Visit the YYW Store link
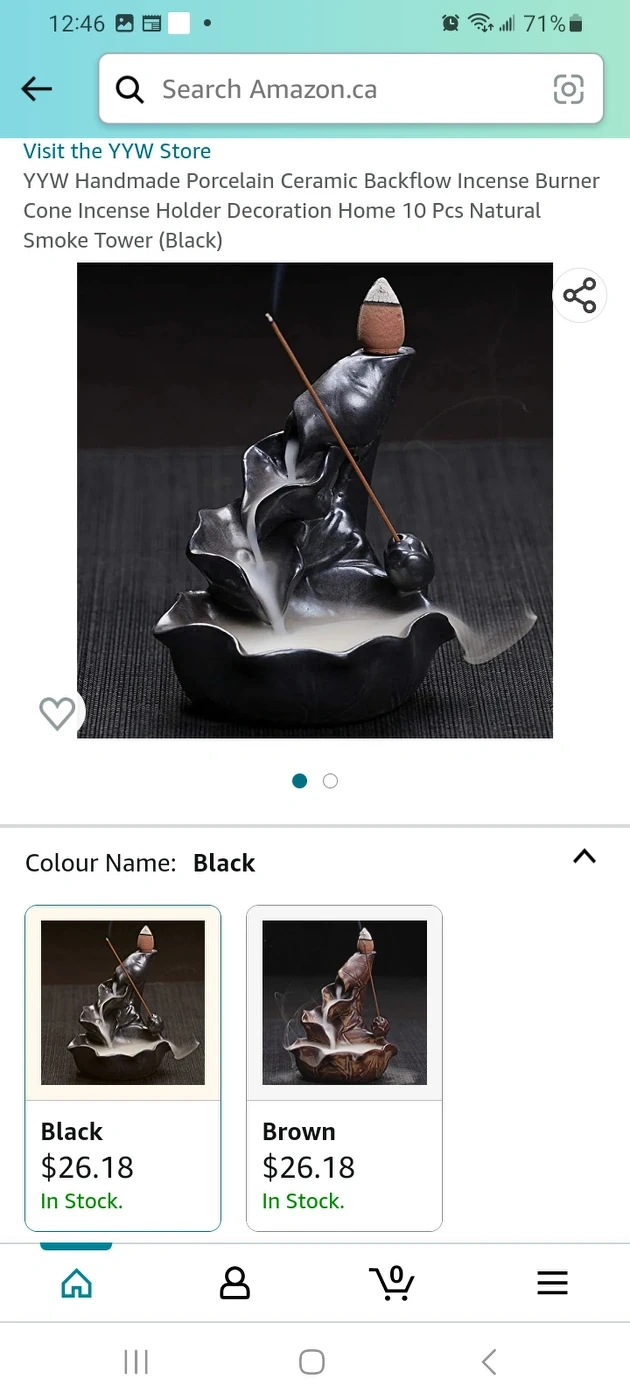 point(117,151)
